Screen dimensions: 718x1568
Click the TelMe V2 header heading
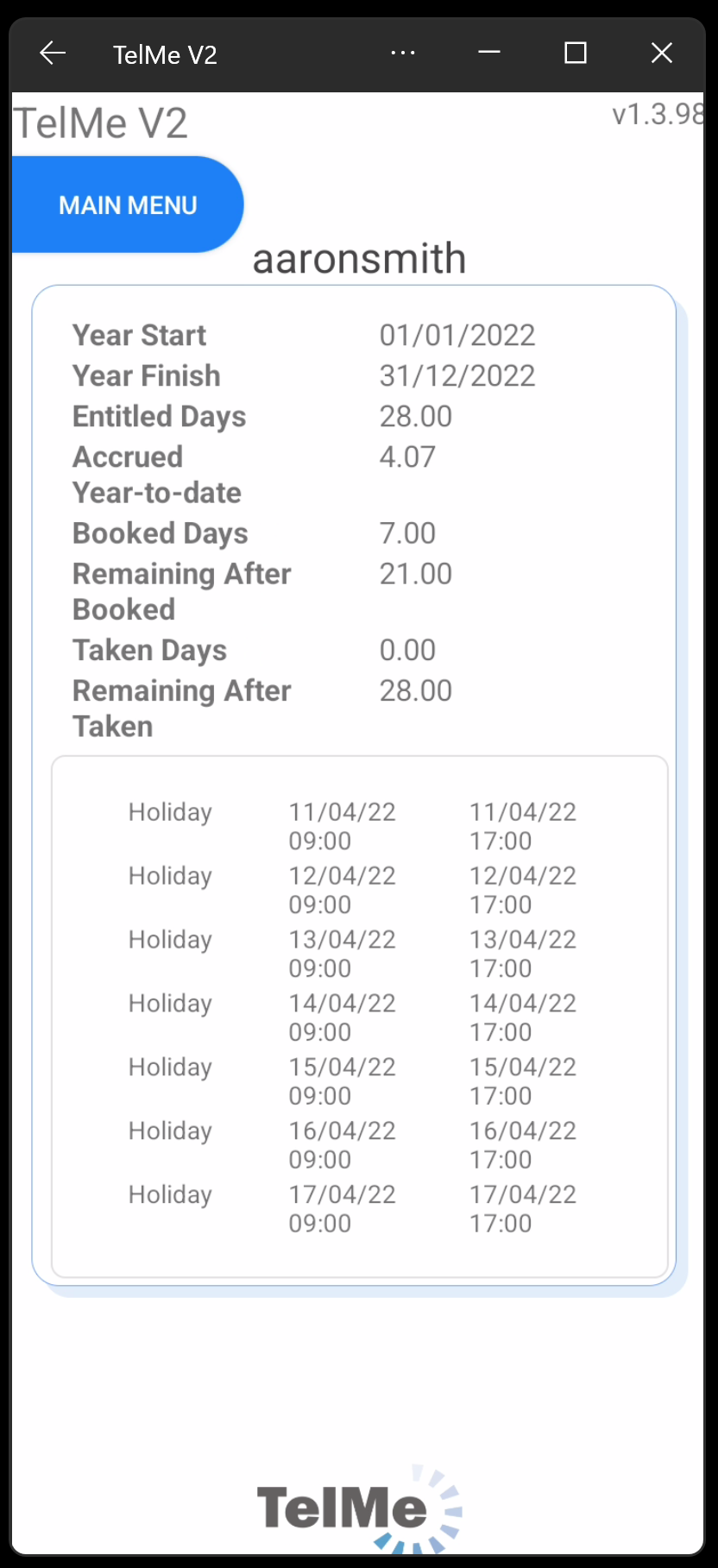(x=100, y=122)
